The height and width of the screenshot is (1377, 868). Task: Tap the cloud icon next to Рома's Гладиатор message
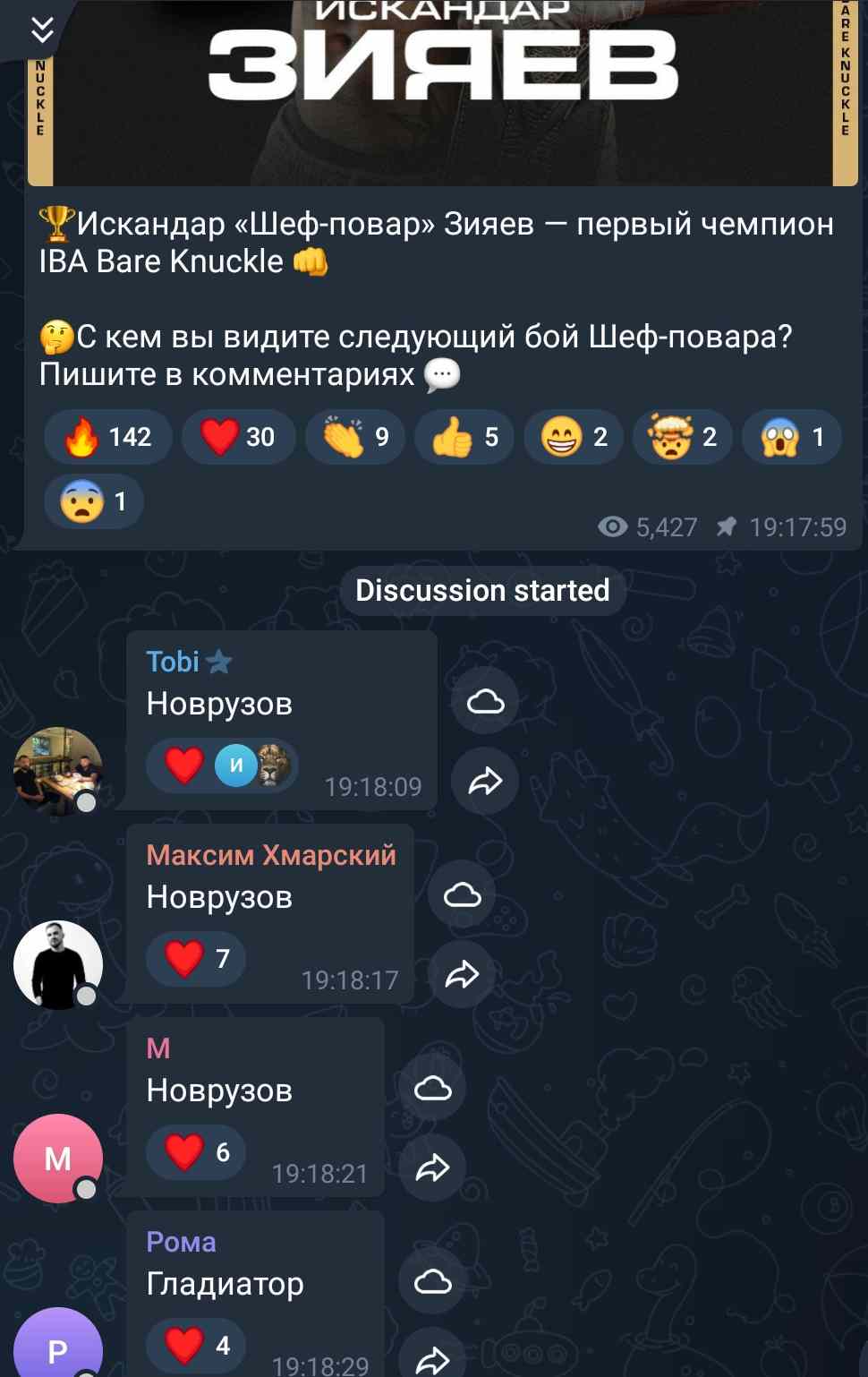[432, 1282]
